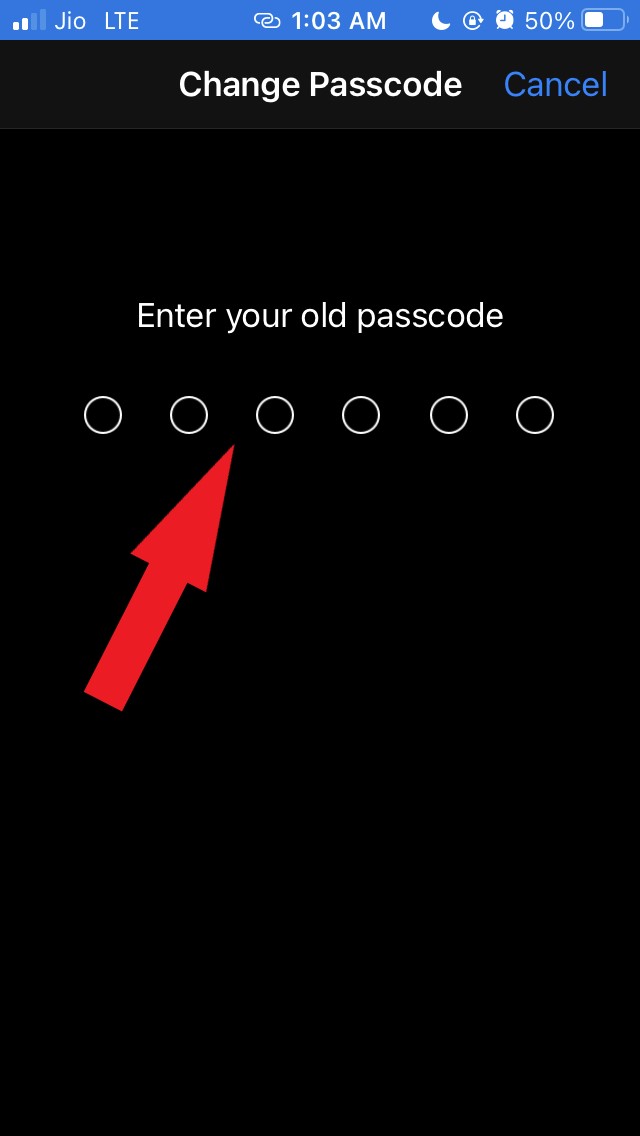Focus the old passcode entry field
Image resolution: width=640 pixels, height=1136 pixels.
[318, 415]
